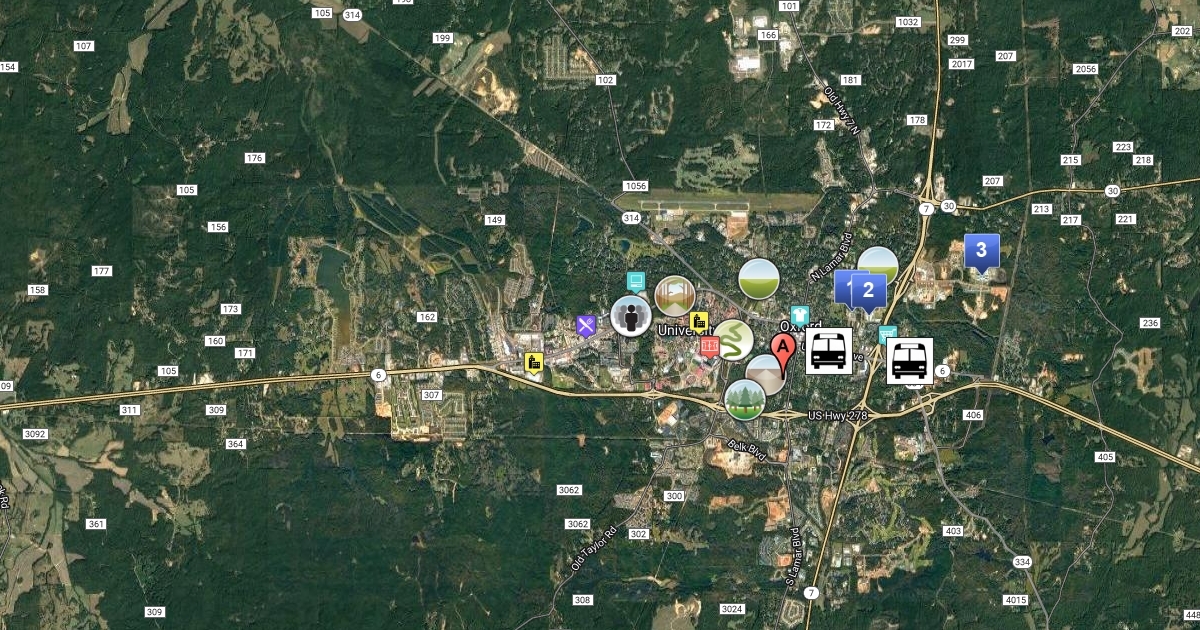Viewport: 1200px width, 630px height.
Task: Select the standalone green field circle marker
Action: coord(759,278)
